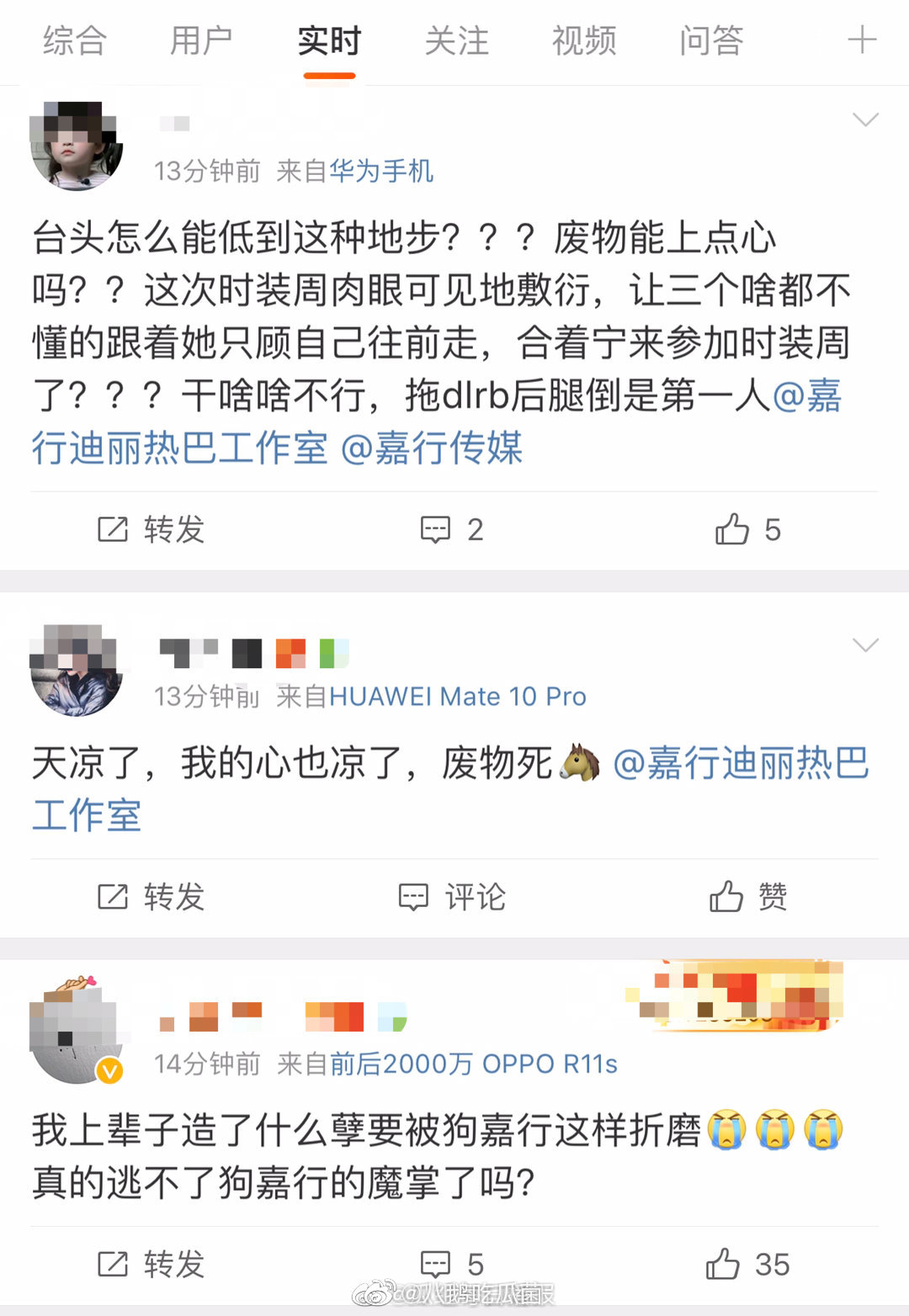Switch to the 问答 tab
Screen dimensions: 909x1316
[711, 40]
